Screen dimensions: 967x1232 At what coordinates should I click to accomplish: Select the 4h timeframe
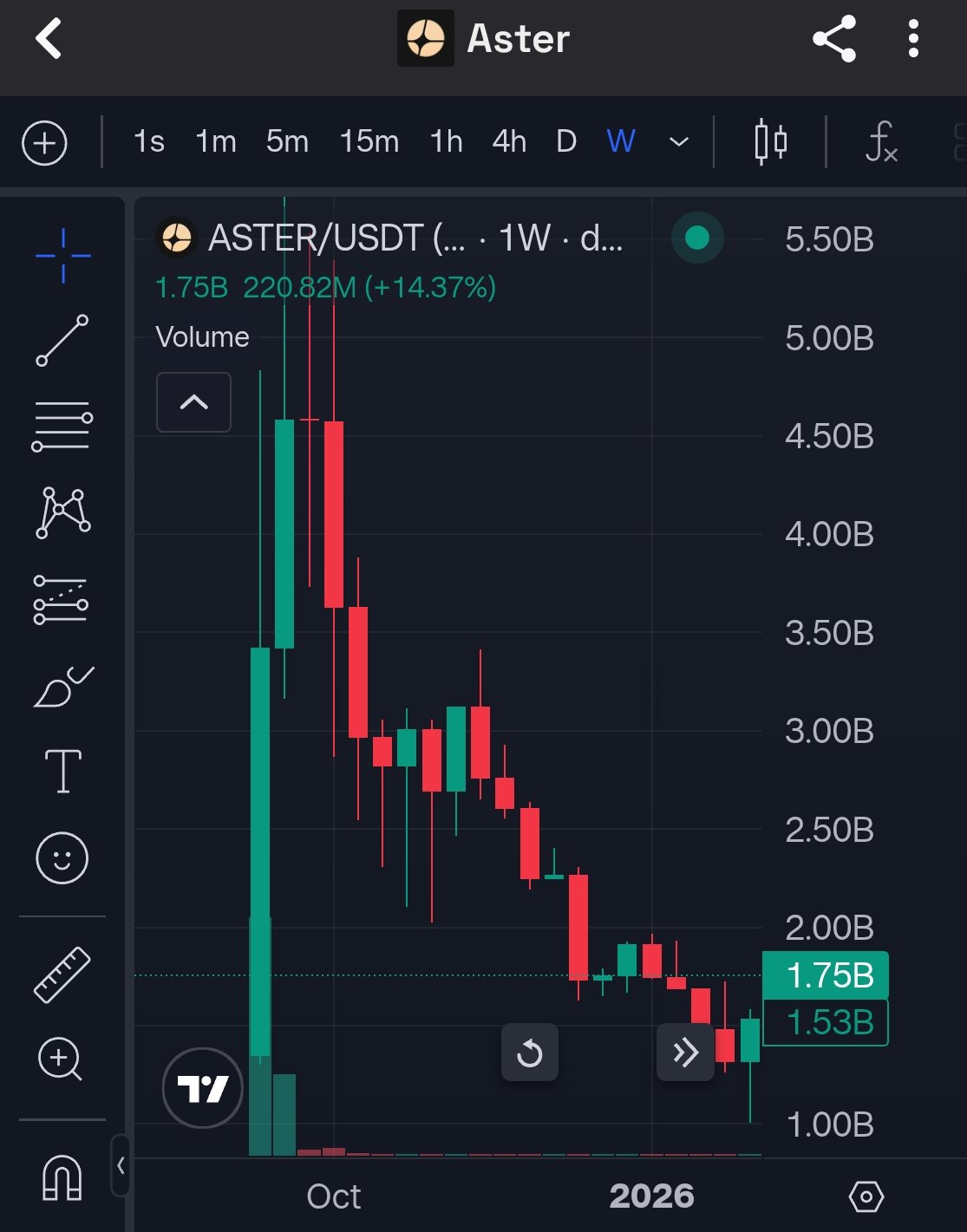pos(509,141)
